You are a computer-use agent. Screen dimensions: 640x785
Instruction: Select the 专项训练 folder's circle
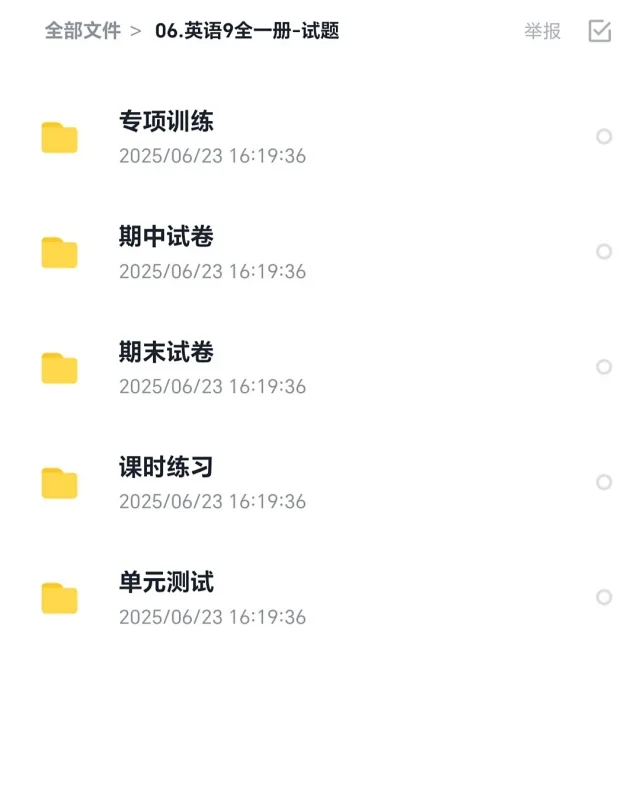(604, 137)
